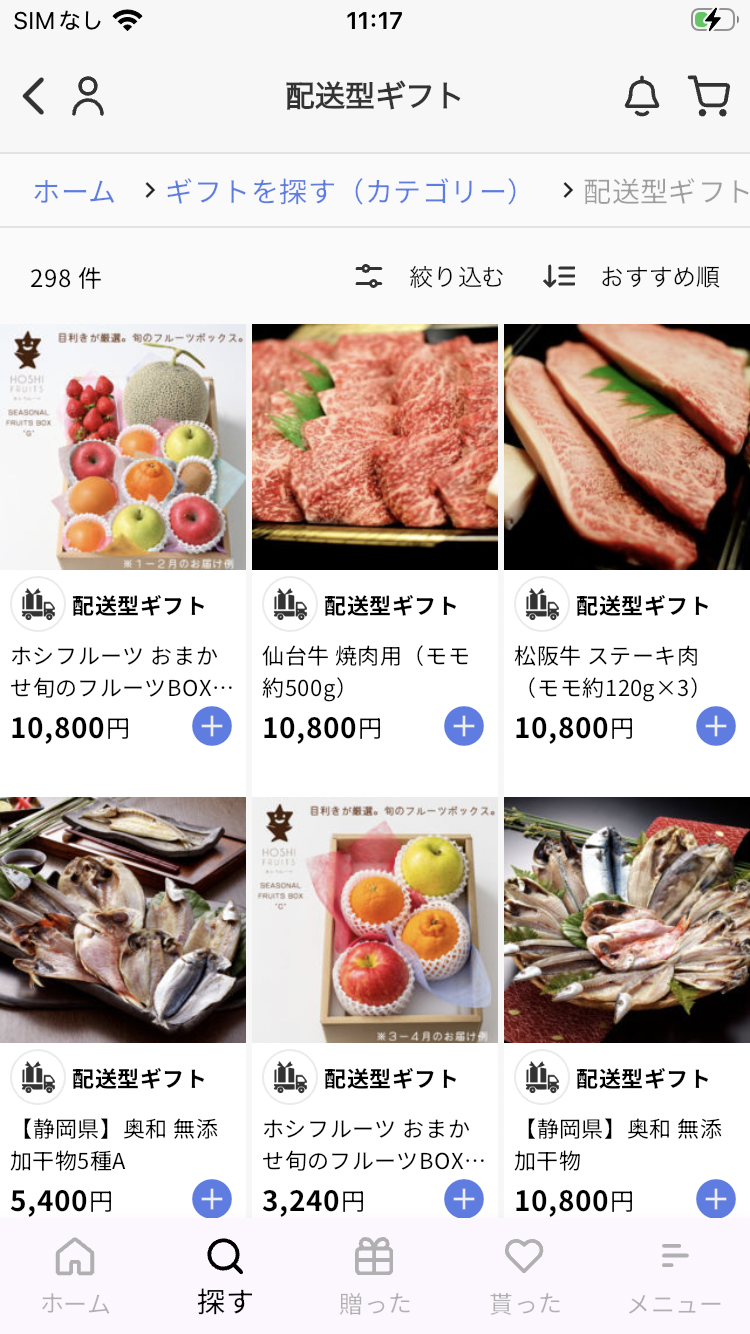
Task: Switch to the 貰った tab
Action: click(x=525, y=1276)
